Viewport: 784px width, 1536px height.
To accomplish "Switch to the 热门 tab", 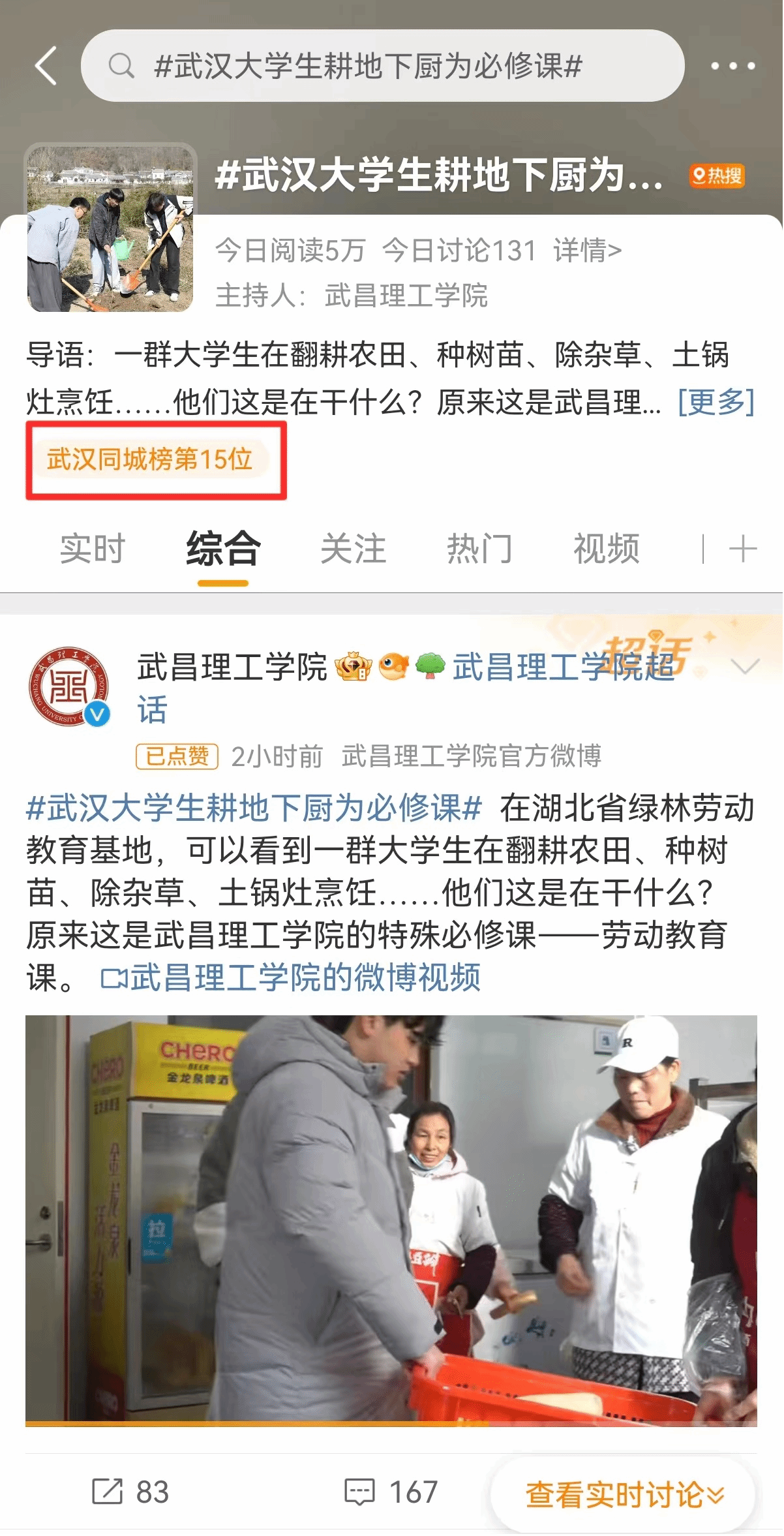I will (x=479, y=548).
